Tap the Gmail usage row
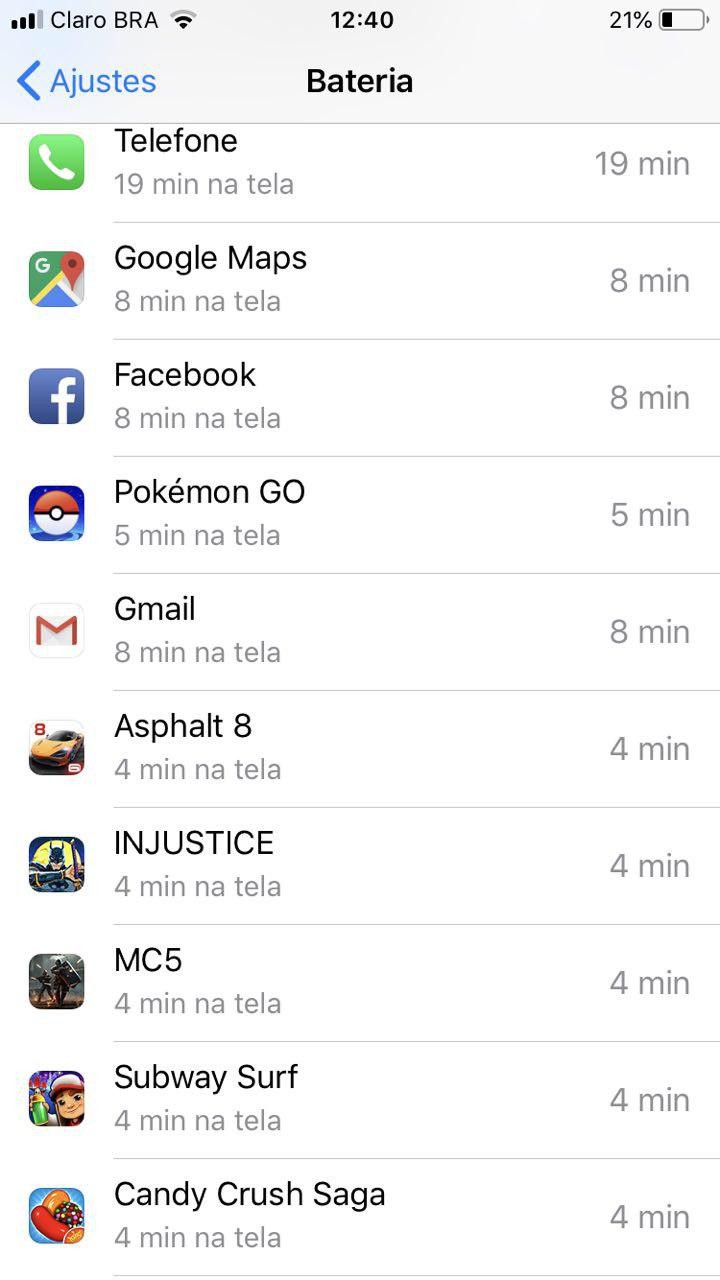The image size is (720, 1280). [x=360, y=631]
